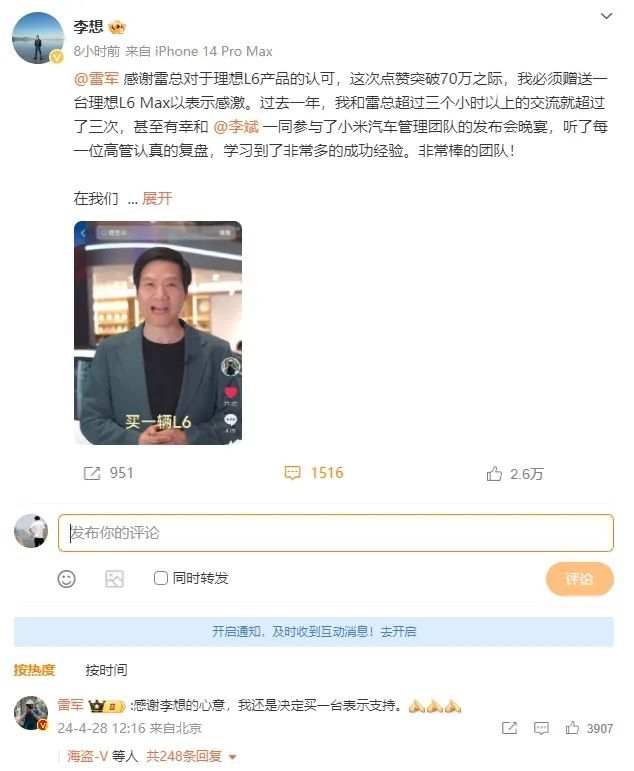The height and width of the screenshot is (771, 634).
Task: Attach an image to the comment
Action: tap(114, 578)
